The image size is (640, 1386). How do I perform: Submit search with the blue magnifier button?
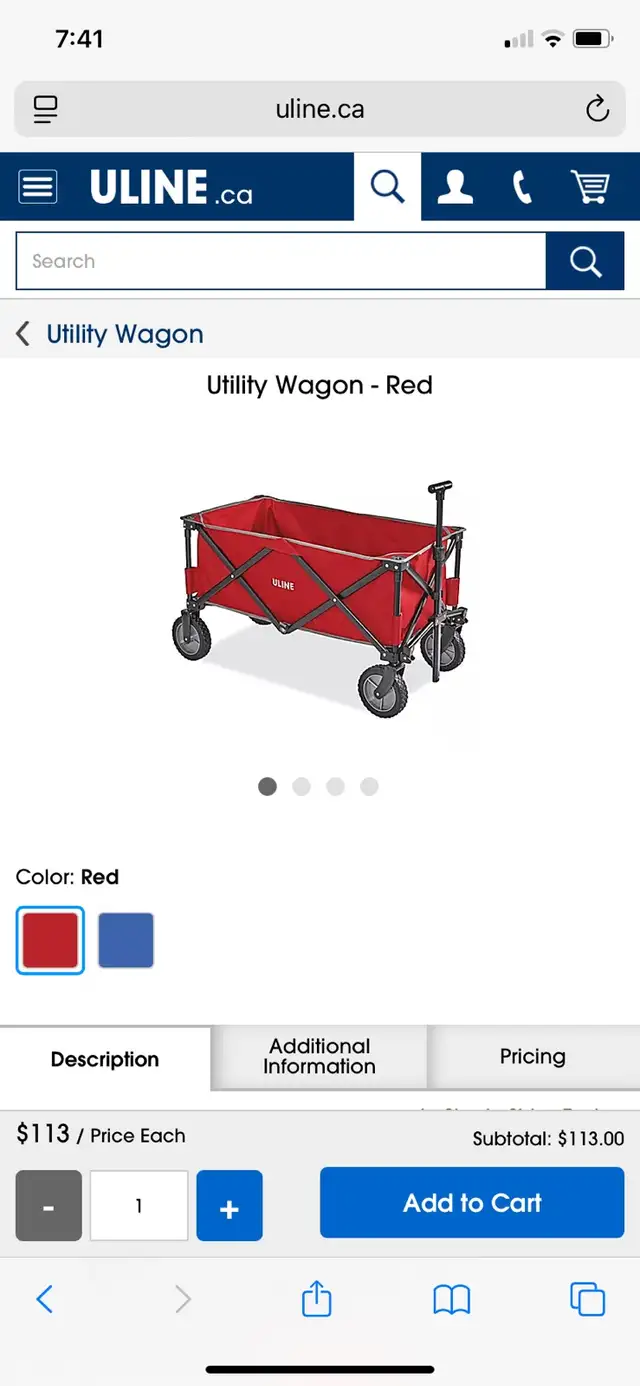pos(585,261)
